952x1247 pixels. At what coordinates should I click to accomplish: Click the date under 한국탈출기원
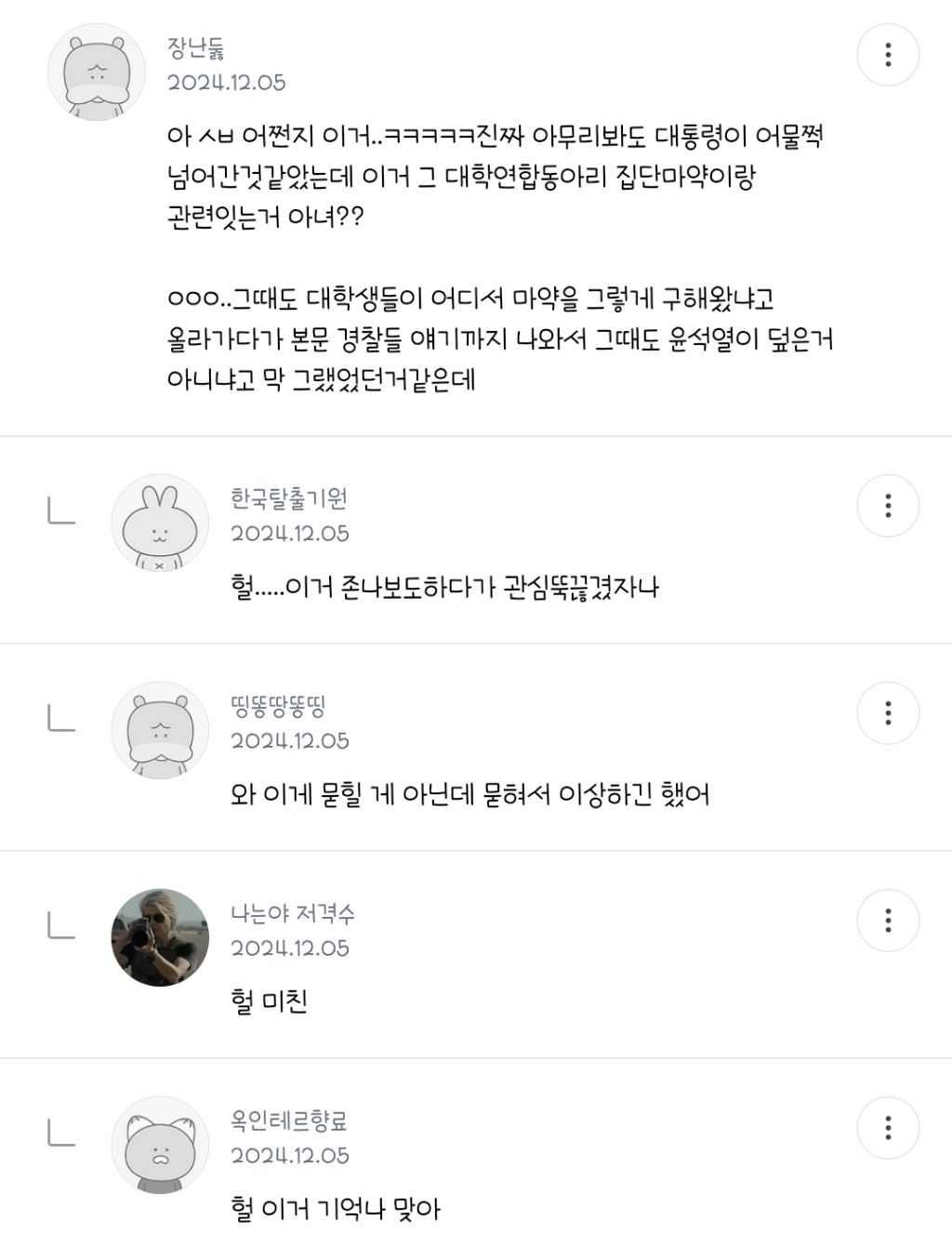(x=291, y=534)
